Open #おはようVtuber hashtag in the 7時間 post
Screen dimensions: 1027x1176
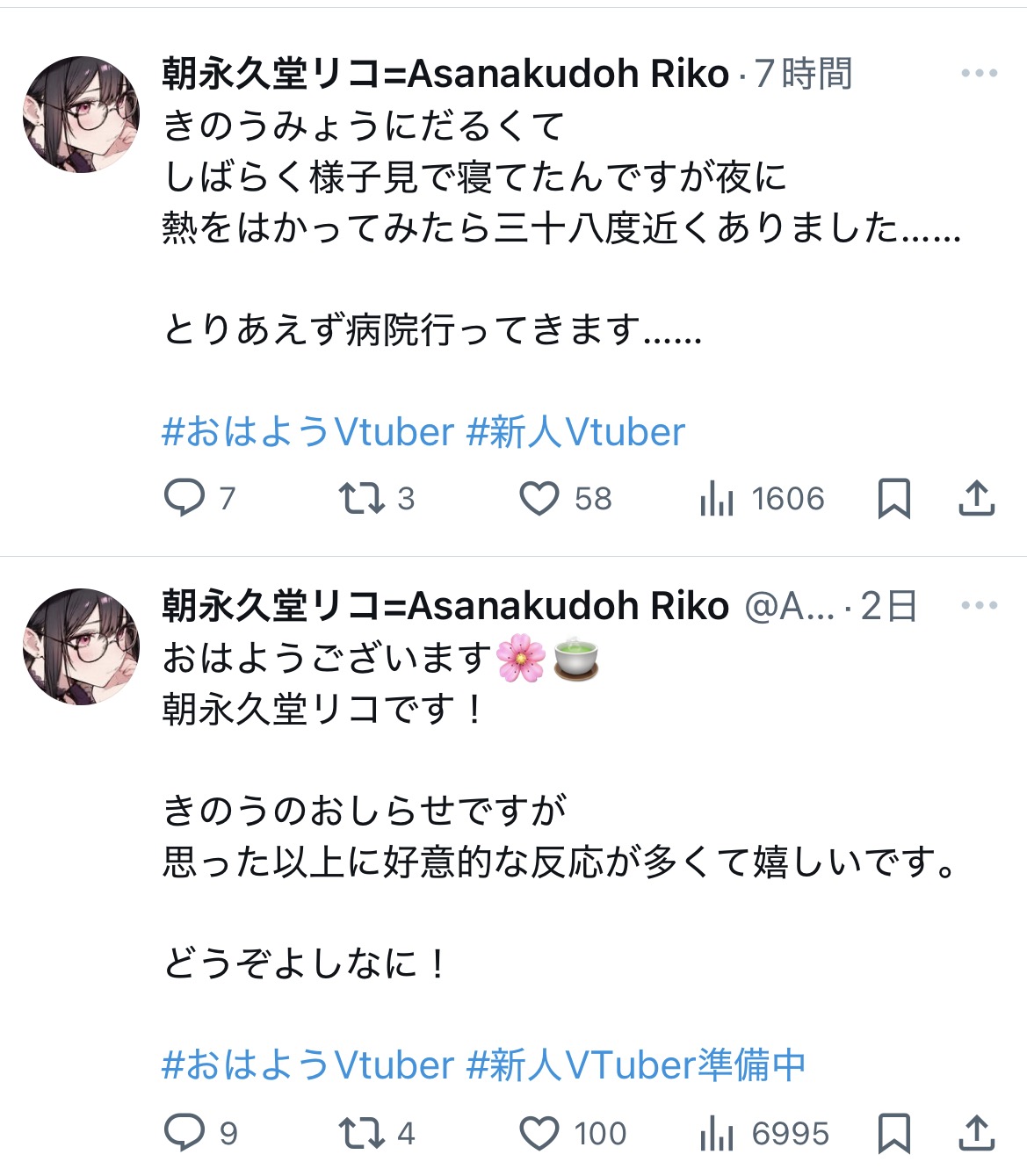pos(307,432)
